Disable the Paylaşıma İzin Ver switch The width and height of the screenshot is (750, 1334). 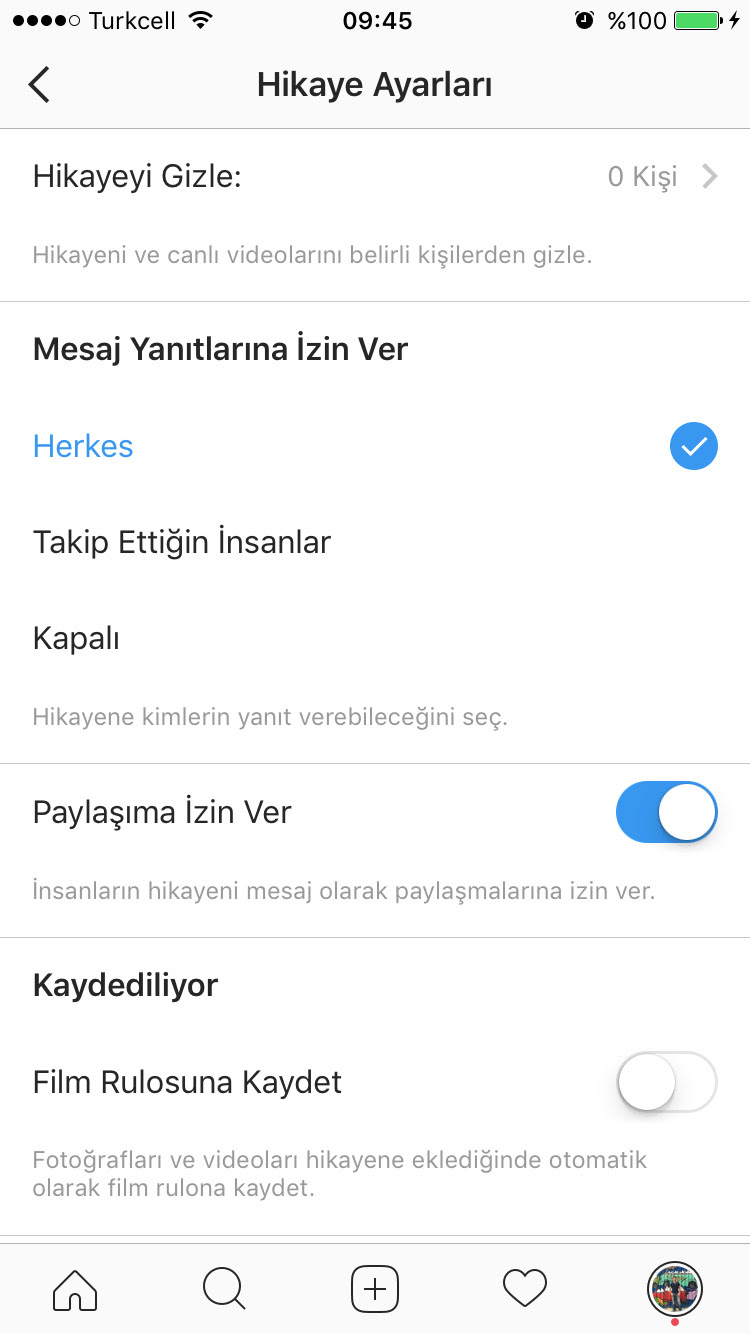(667, 812)
